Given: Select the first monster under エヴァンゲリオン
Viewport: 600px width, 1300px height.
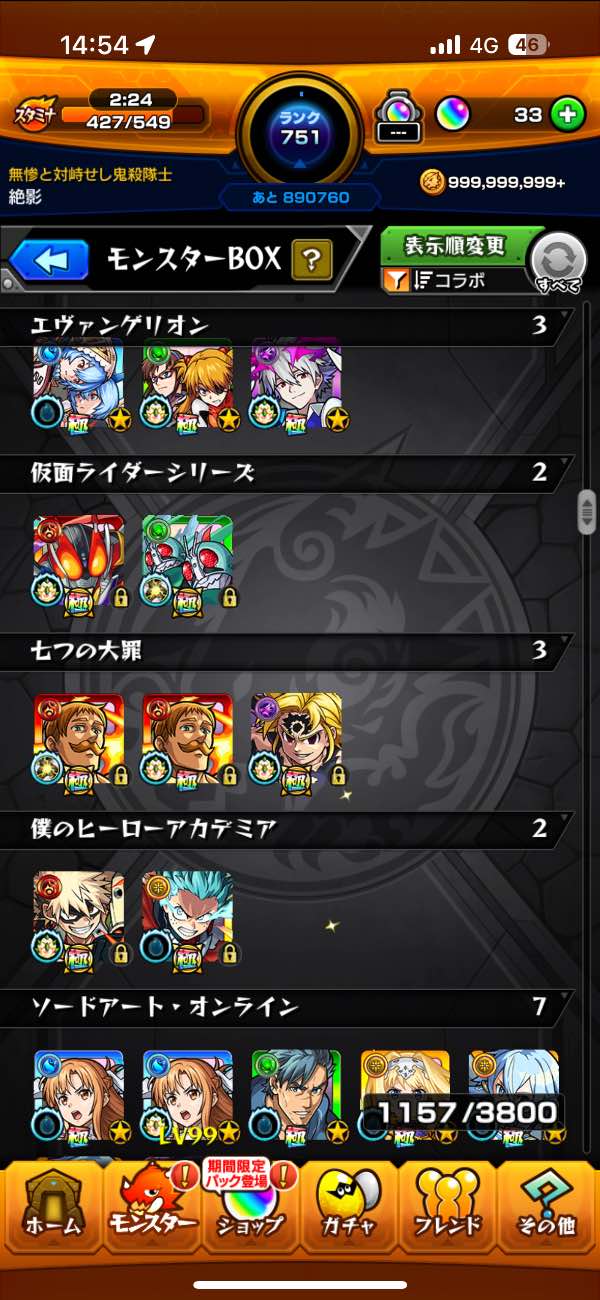Looking at the screenshot, I should coord(79,385).
